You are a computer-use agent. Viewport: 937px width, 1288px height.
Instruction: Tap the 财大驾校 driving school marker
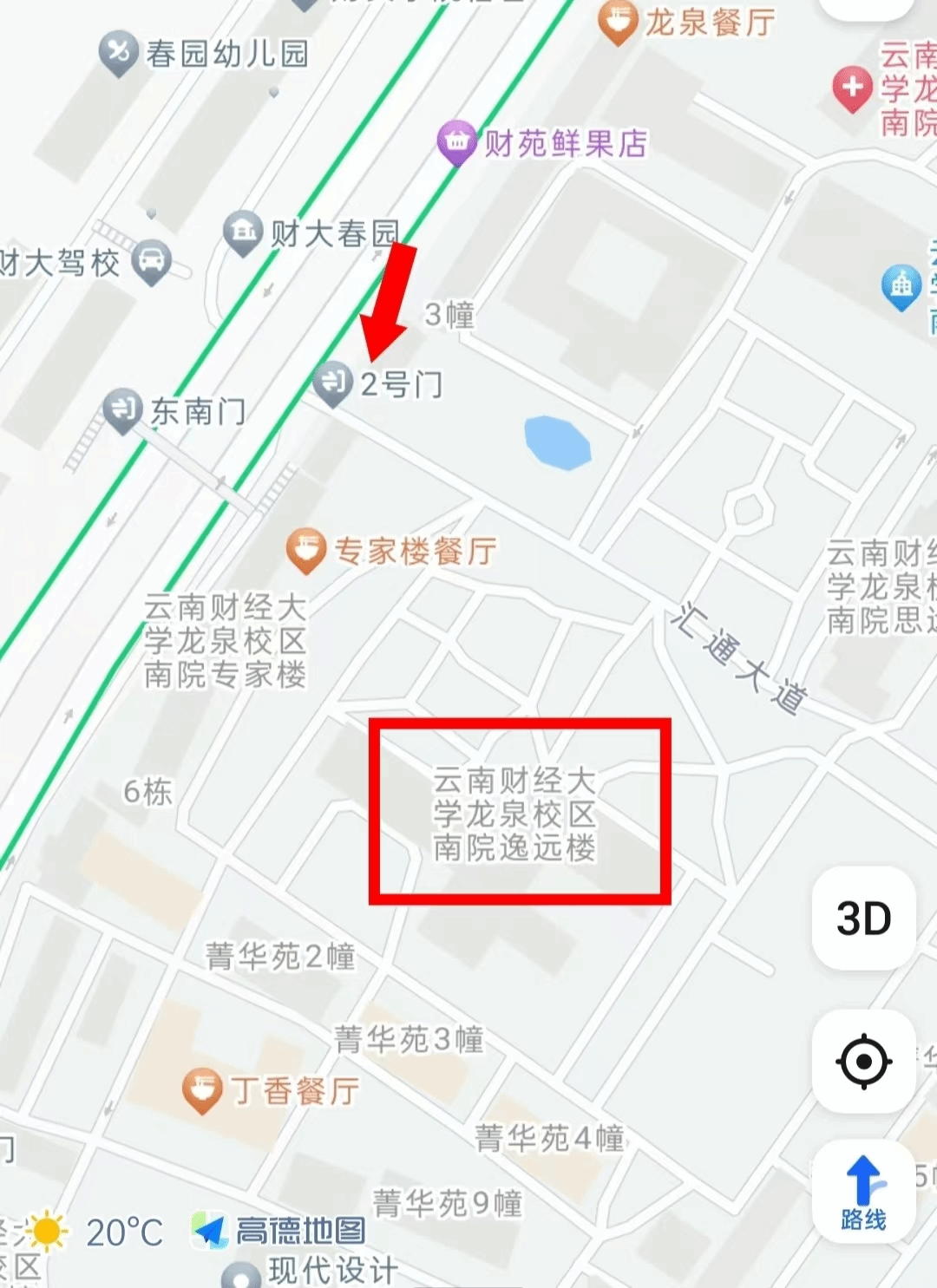click(x=152, y=260)
